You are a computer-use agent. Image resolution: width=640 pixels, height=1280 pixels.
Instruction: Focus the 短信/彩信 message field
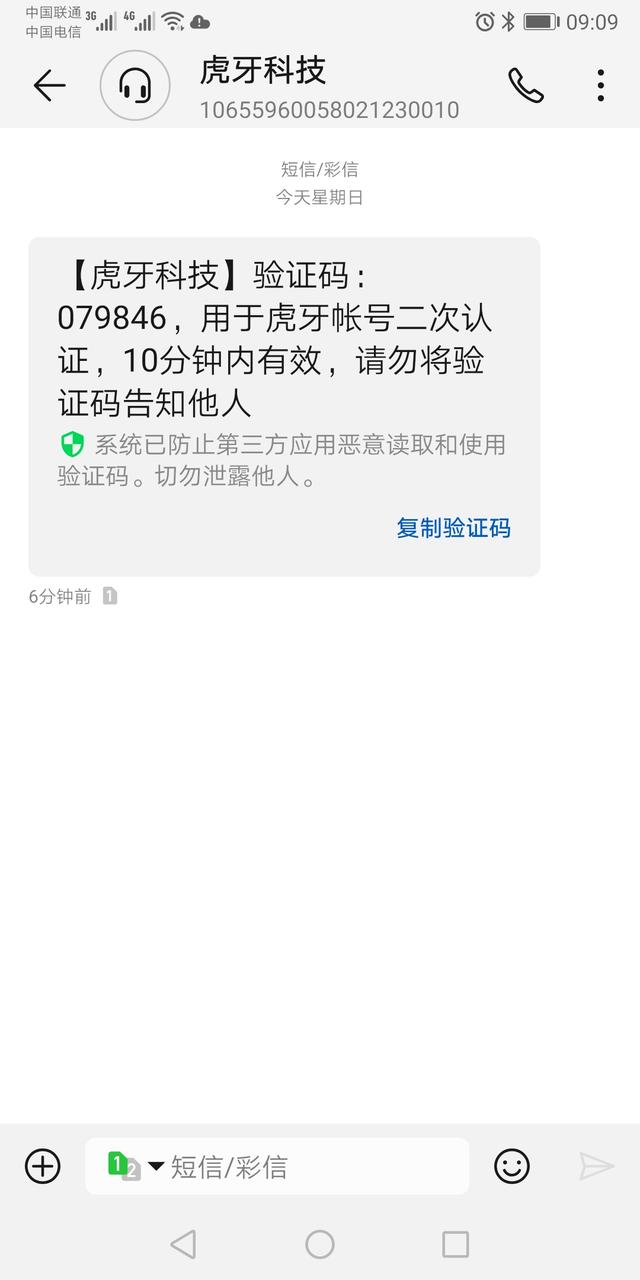click(x=310, y=1166)
